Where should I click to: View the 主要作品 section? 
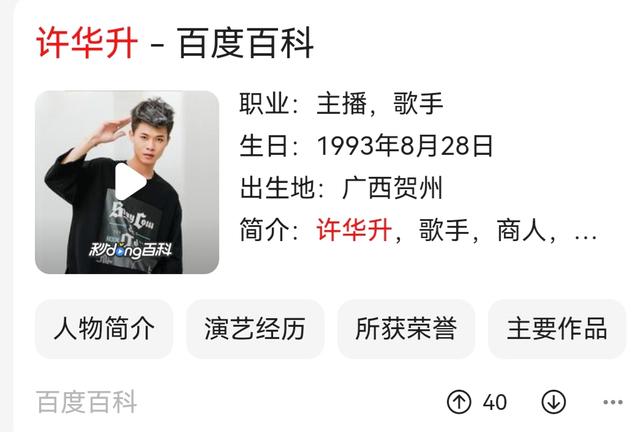tap(556, 329)
